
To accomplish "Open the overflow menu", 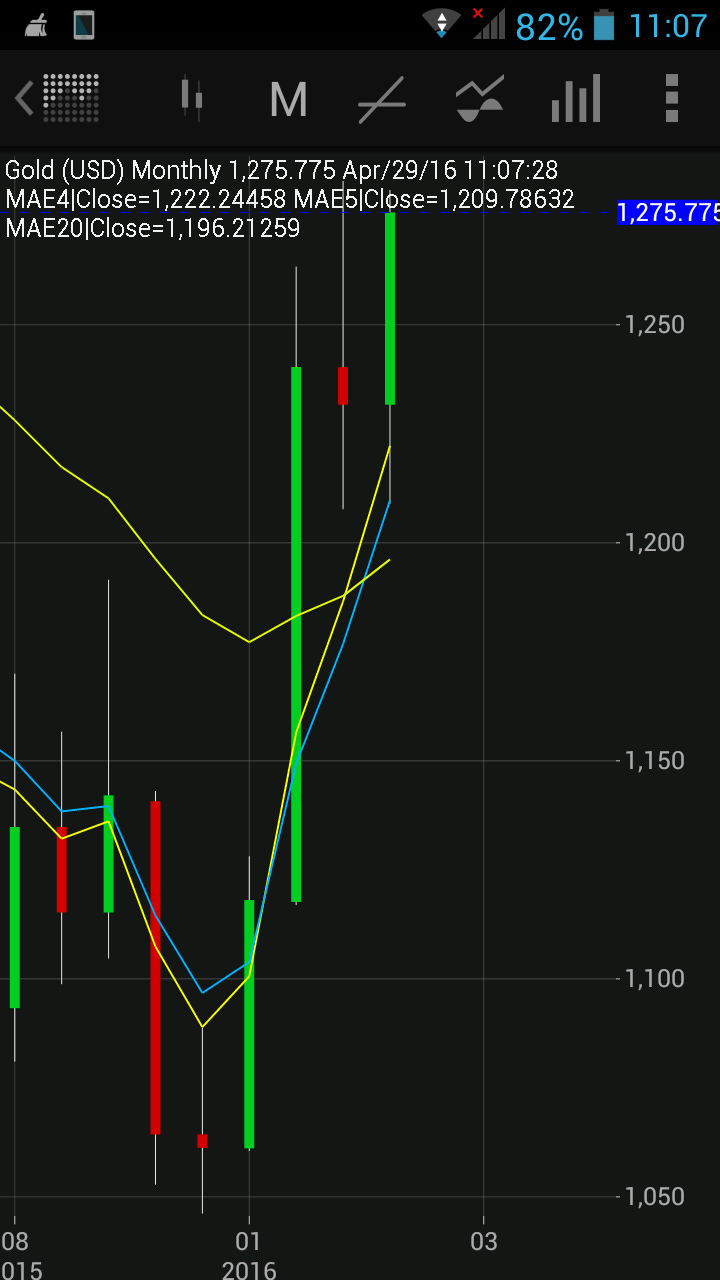I will [672, 99].
